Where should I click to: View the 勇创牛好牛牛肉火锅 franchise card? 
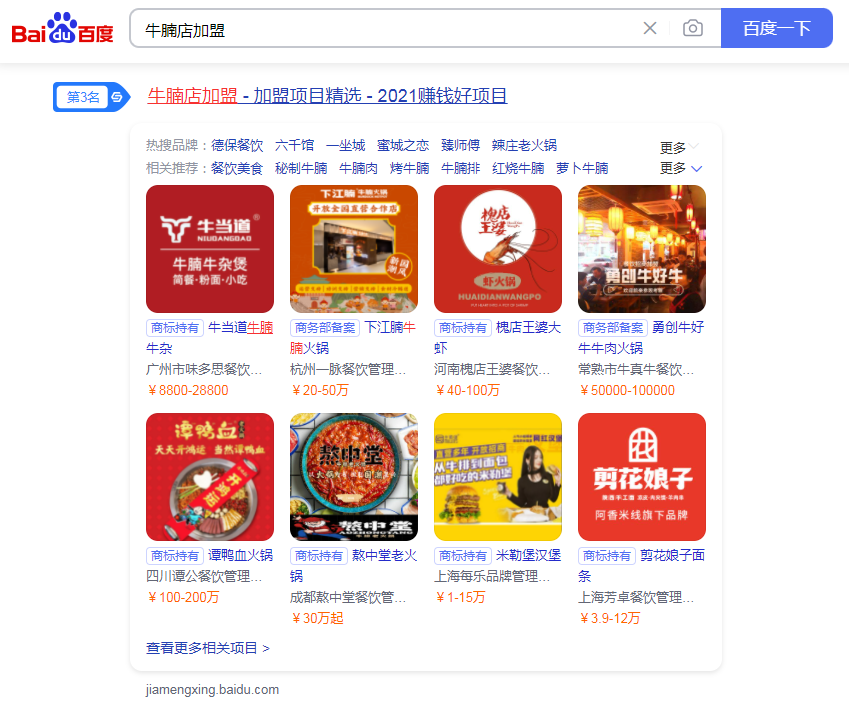[642, 249]
